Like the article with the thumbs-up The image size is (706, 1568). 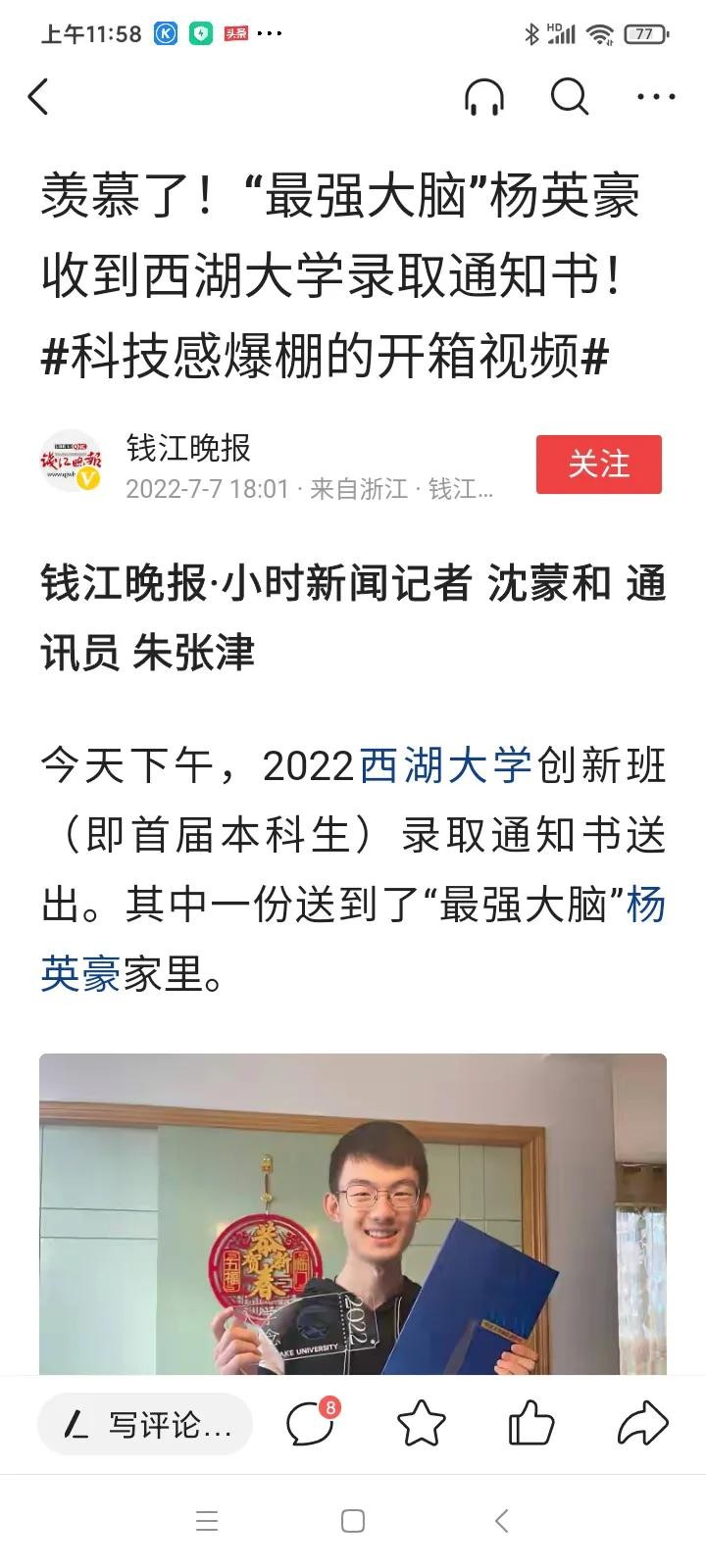pos(531,1424)
